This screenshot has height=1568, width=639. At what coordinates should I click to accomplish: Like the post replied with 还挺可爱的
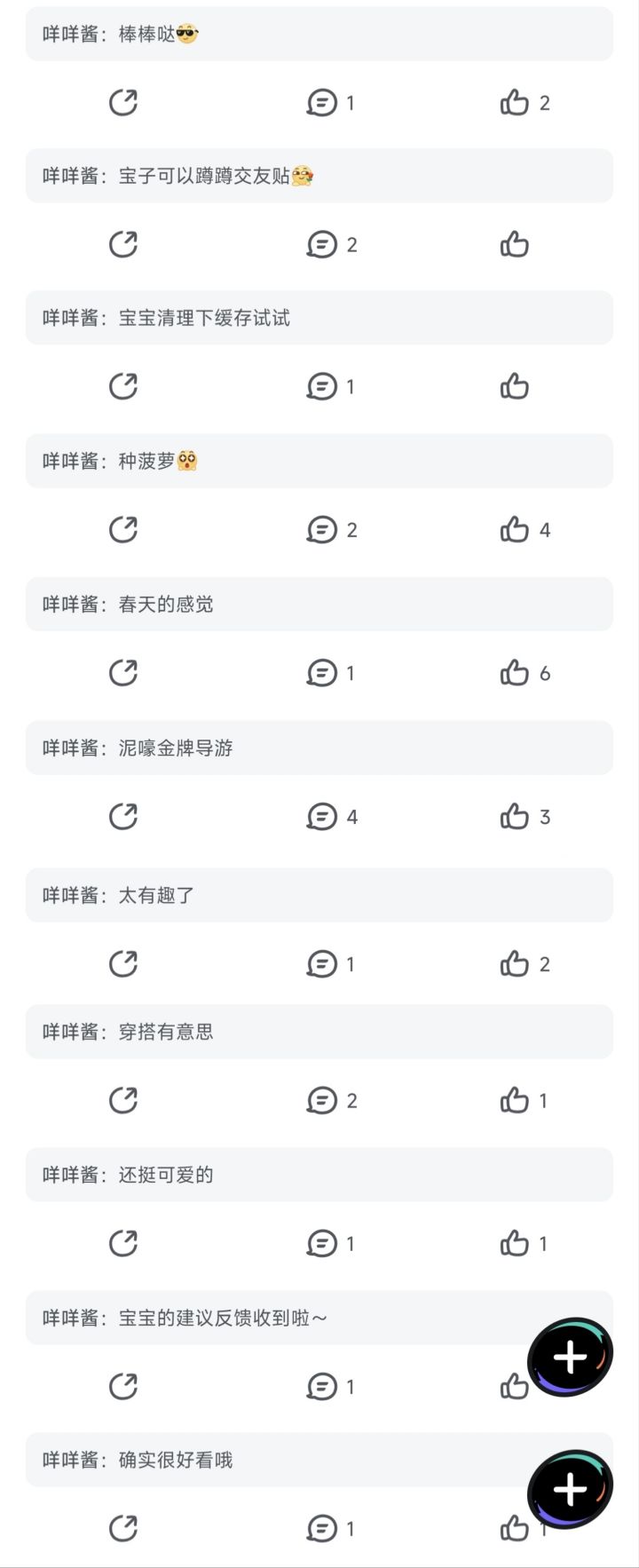click(515, 1244)
